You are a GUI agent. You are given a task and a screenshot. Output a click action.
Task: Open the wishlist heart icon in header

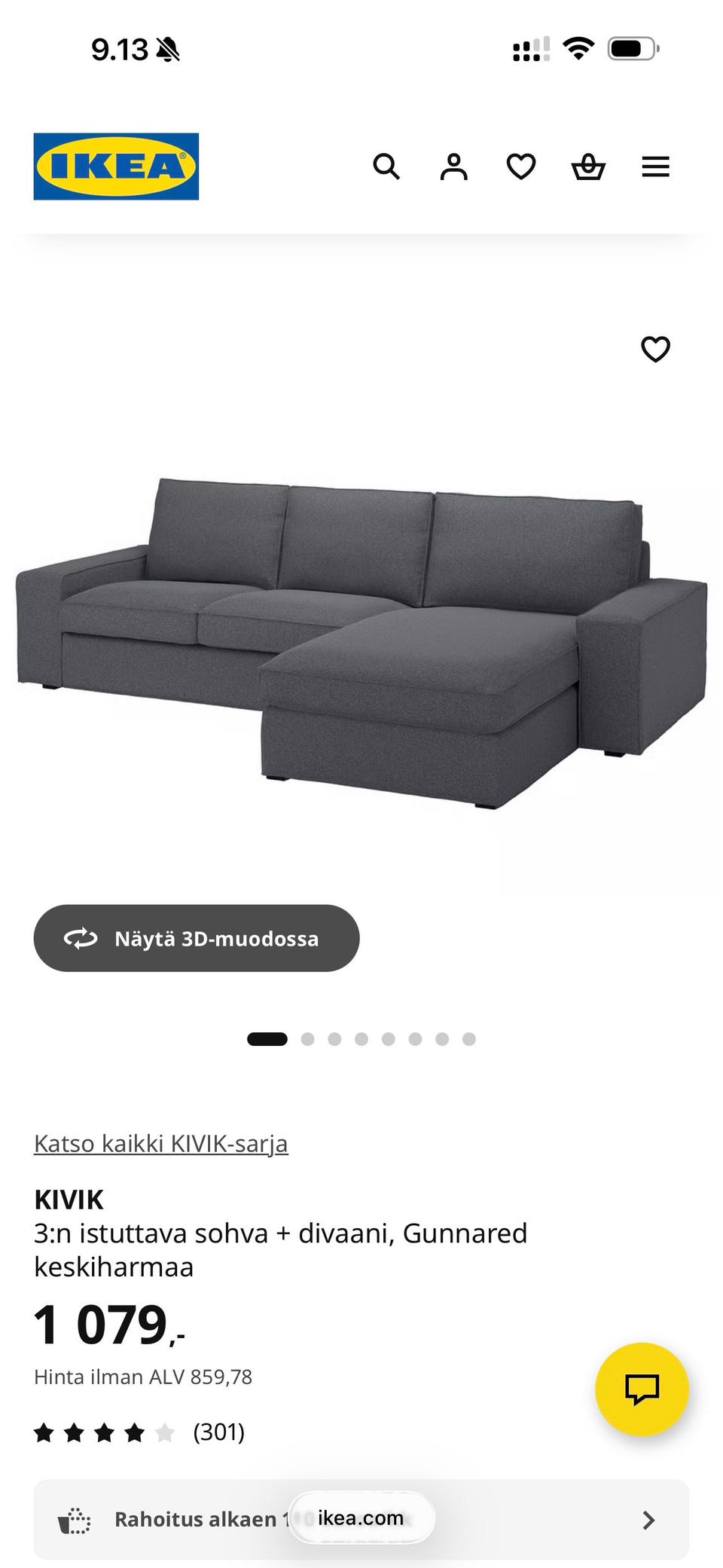520,166
